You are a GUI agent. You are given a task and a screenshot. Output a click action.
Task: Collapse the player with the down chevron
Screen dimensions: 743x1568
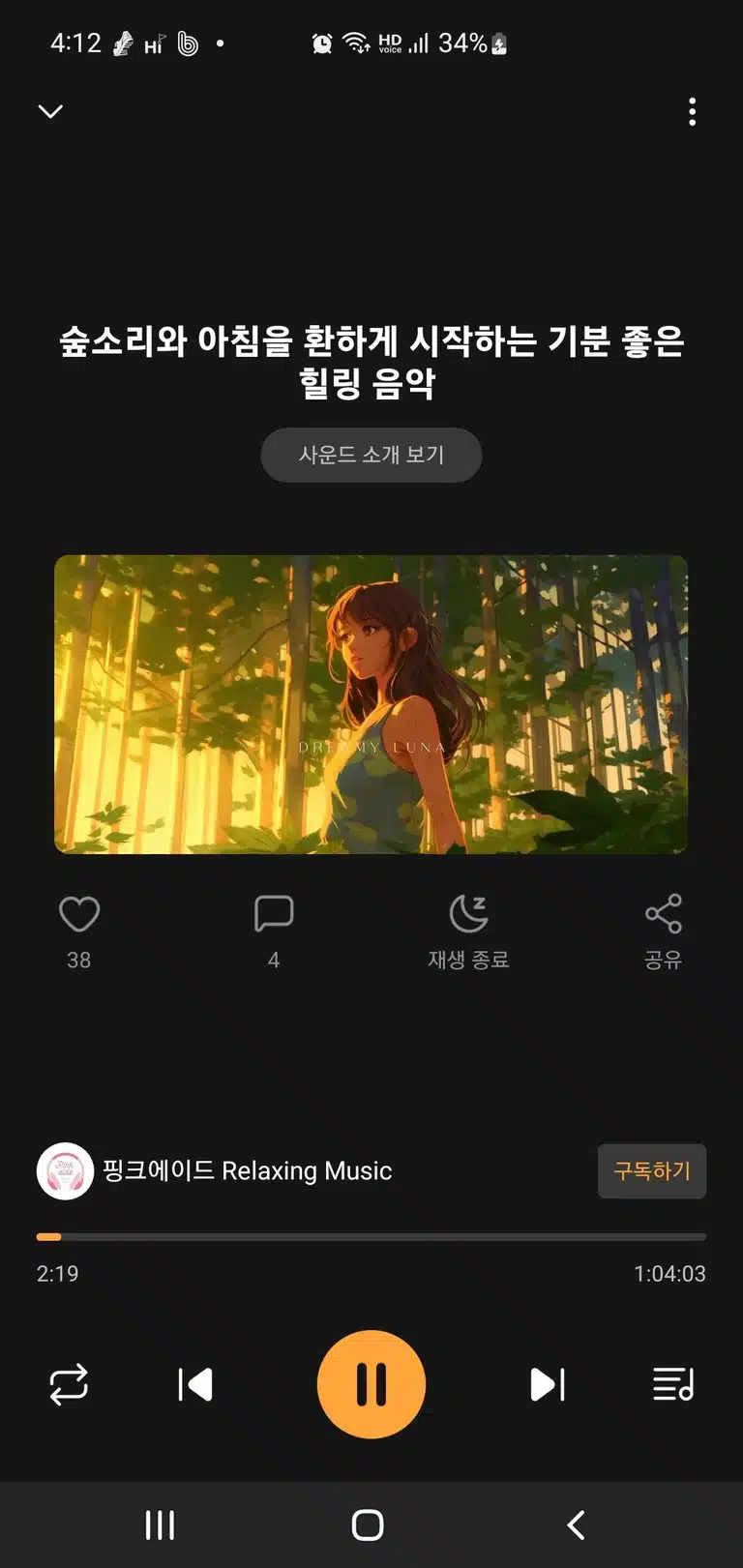[50, 111]
